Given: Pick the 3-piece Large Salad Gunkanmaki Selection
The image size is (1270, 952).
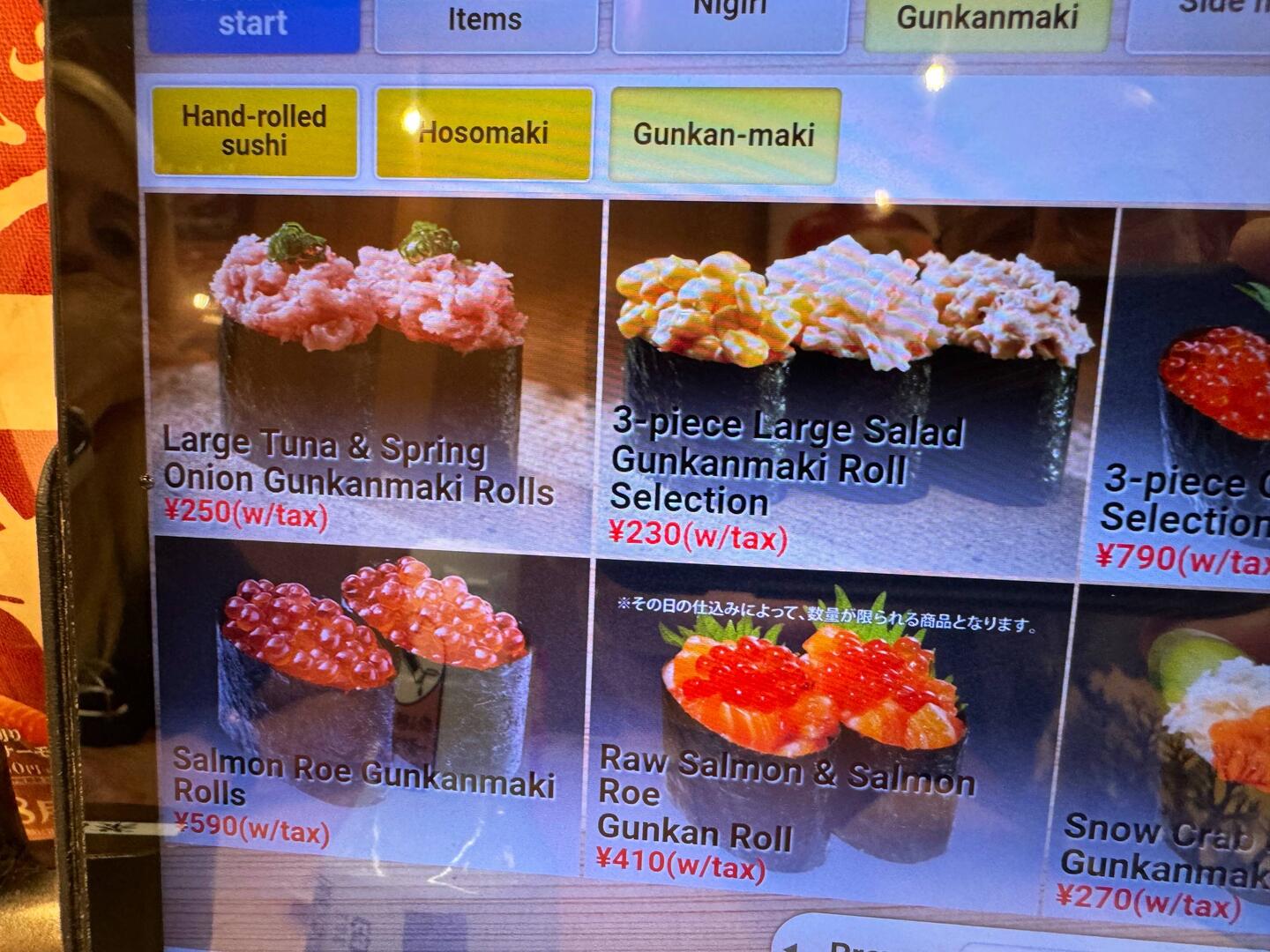Looking at the screenshot, I should 847,388.
